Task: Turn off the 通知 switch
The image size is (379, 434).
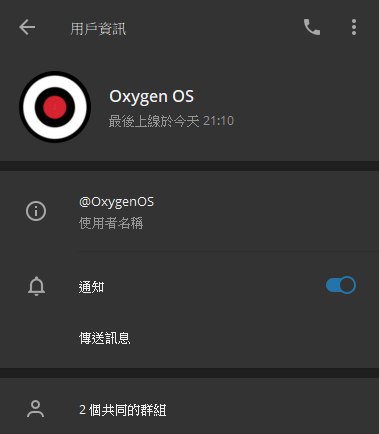Action: [x=341, y=285]
